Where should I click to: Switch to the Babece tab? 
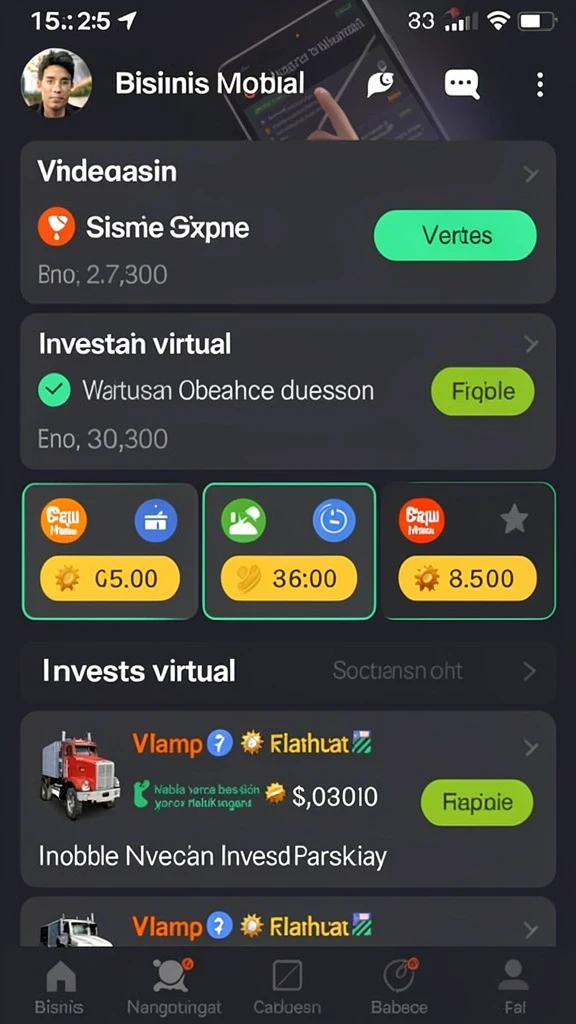point(399,986)
